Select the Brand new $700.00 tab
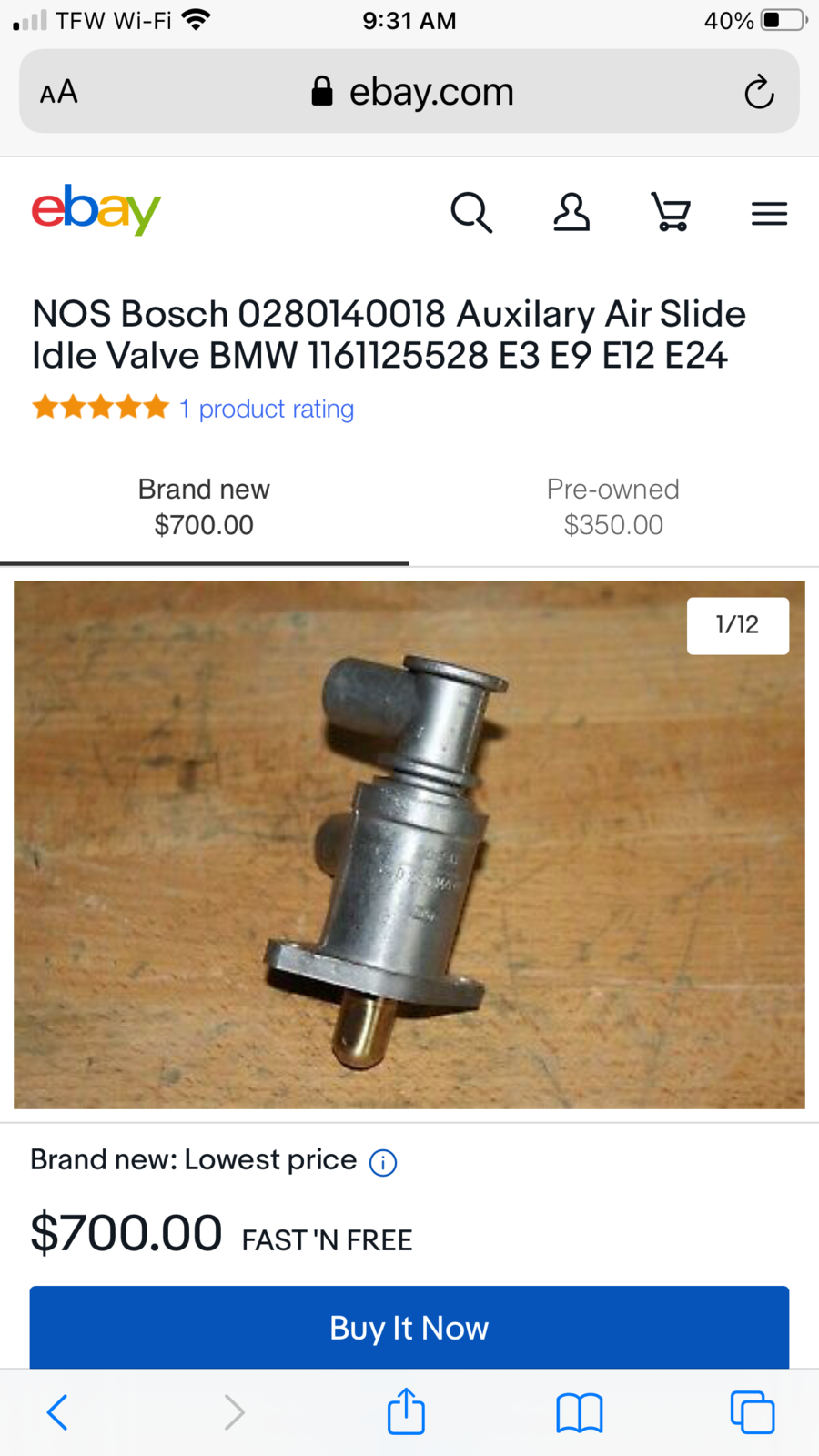819x1456 pixels. 204,507
